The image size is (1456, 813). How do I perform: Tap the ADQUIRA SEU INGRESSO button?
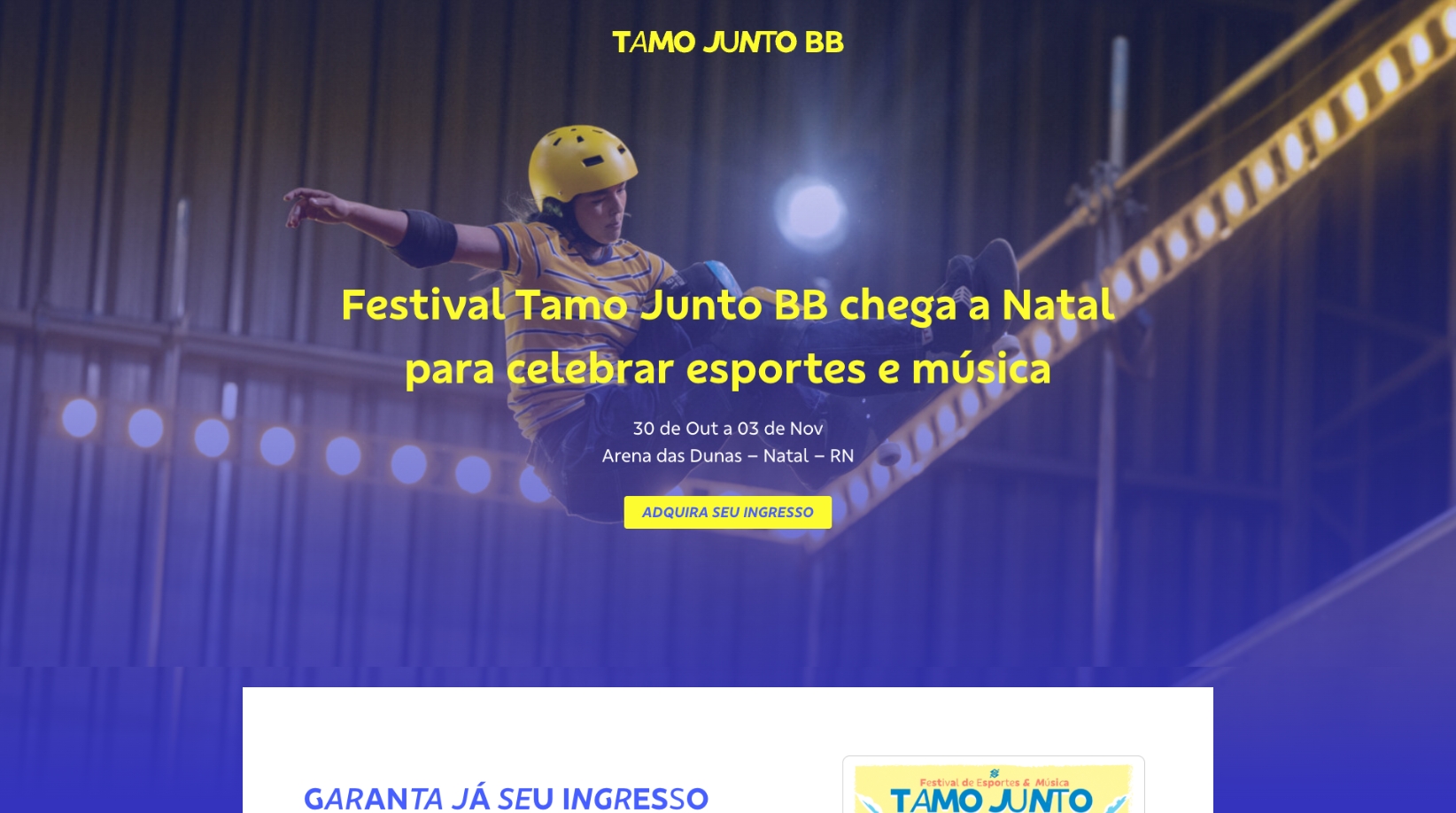[727, 512]
